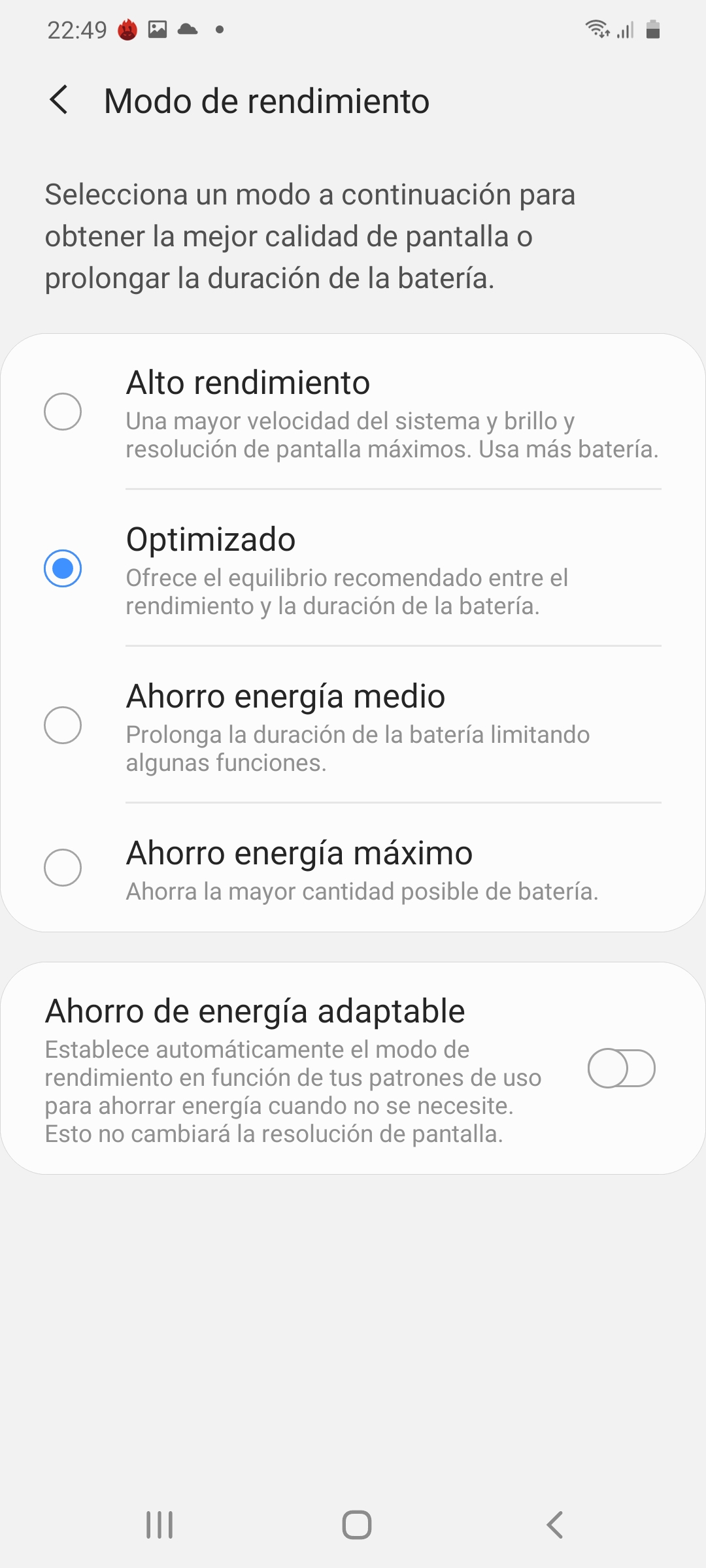Pick Ahorro energía máximo mode
706x1568 pixels.
353,868
